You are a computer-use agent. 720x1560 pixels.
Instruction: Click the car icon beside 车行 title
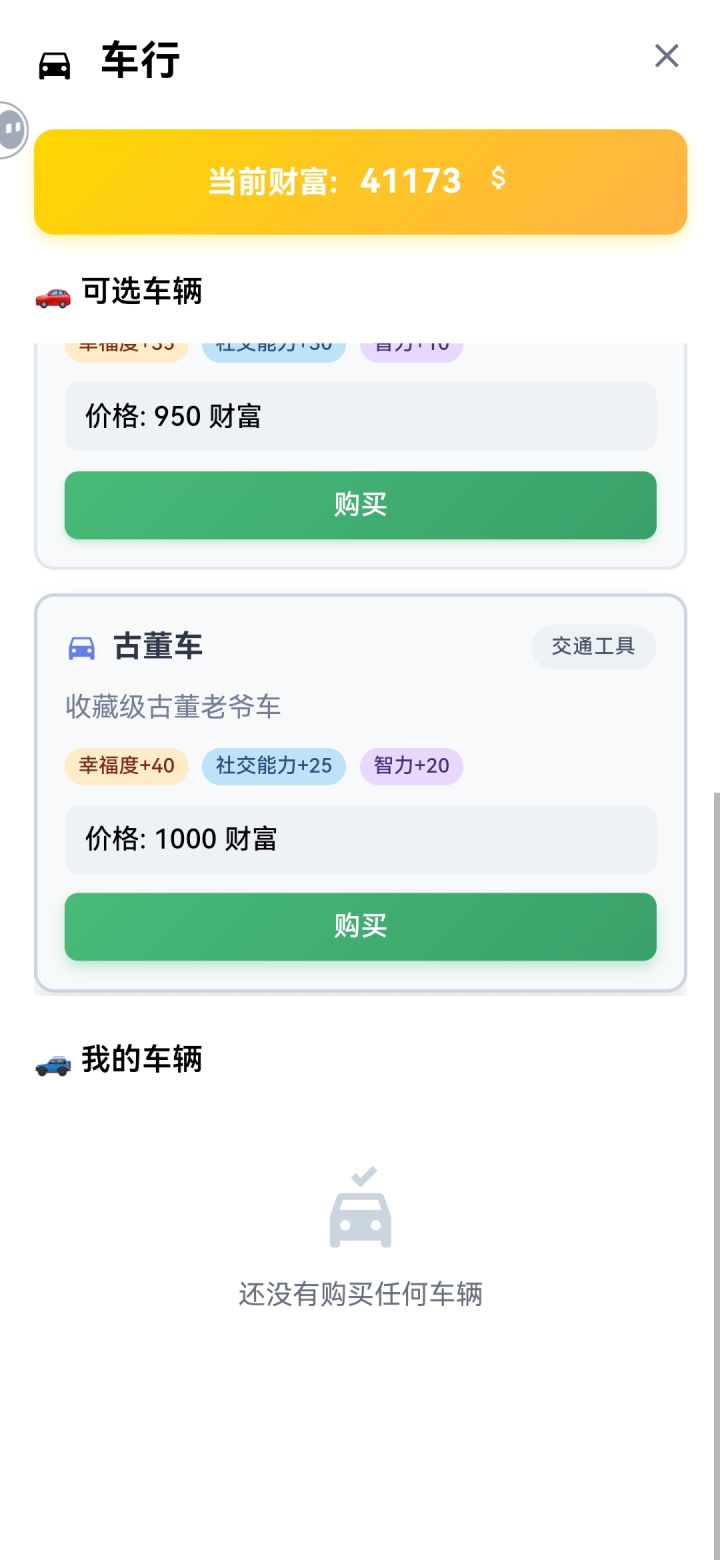(54, 62)
